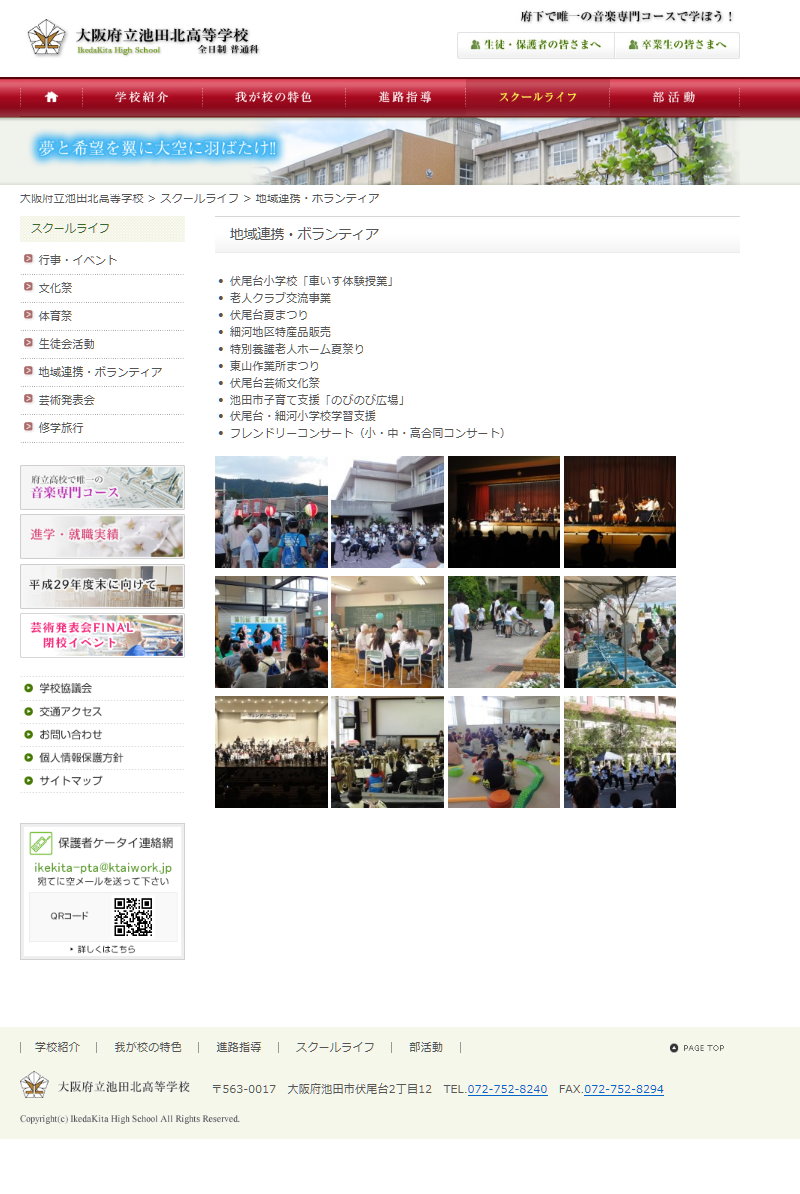Open the サイトマップ link

[70, 781]
